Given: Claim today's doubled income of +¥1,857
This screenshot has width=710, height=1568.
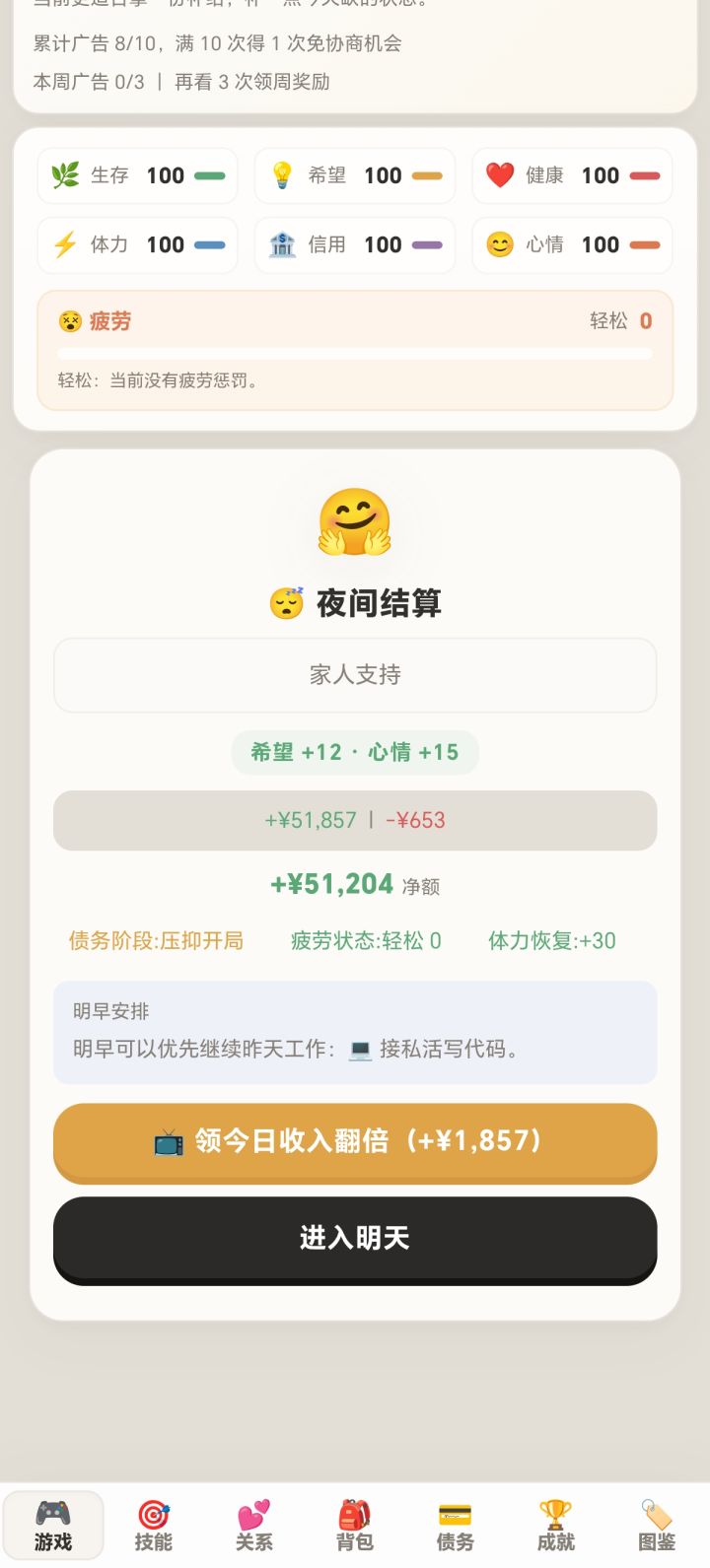Looking at the screenshot, I should (x=355, y=1141).
